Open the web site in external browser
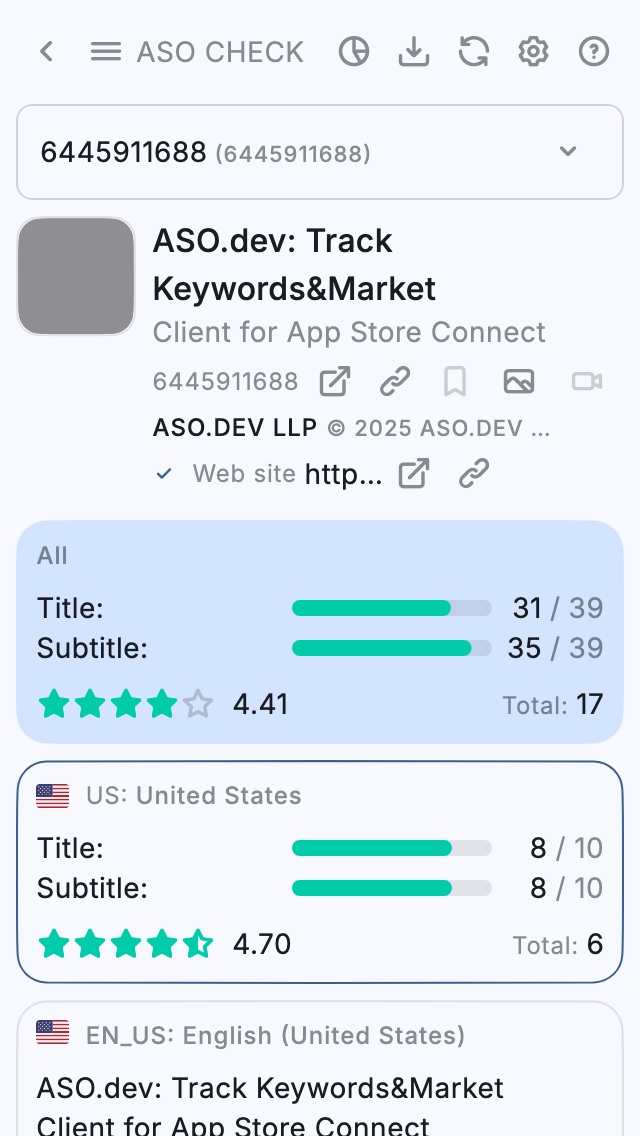The height and width of the screenshot is (1136, 640). 413,474
